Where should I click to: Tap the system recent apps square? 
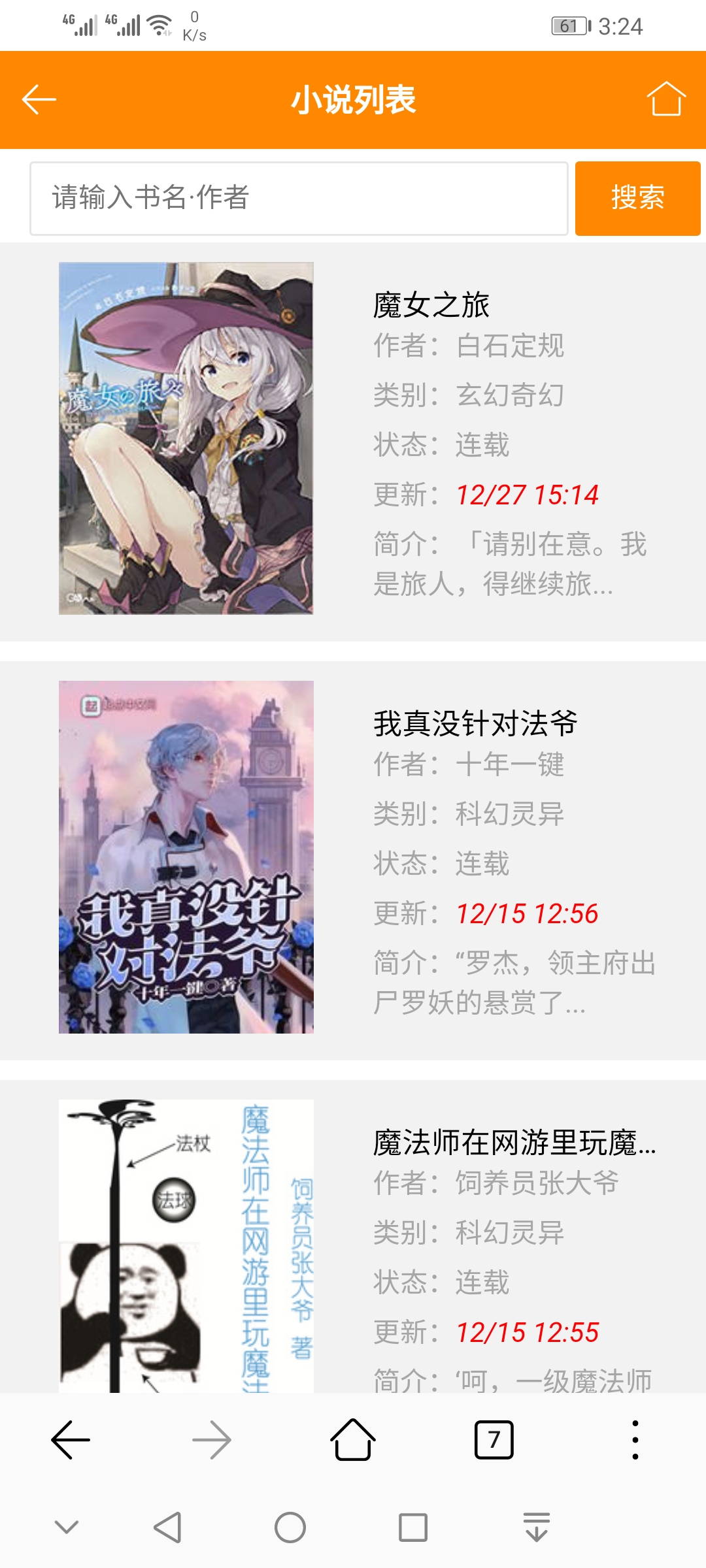click(413, 1527)
